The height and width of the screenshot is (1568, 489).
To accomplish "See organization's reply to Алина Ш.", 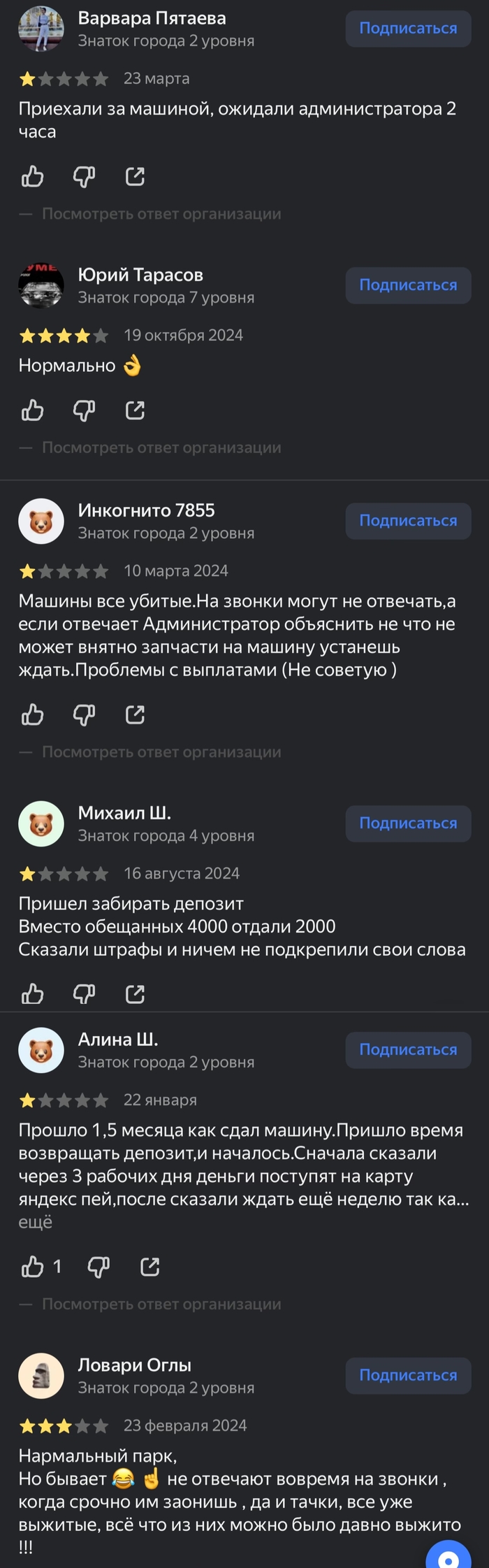I will (x=161, y=1304).
